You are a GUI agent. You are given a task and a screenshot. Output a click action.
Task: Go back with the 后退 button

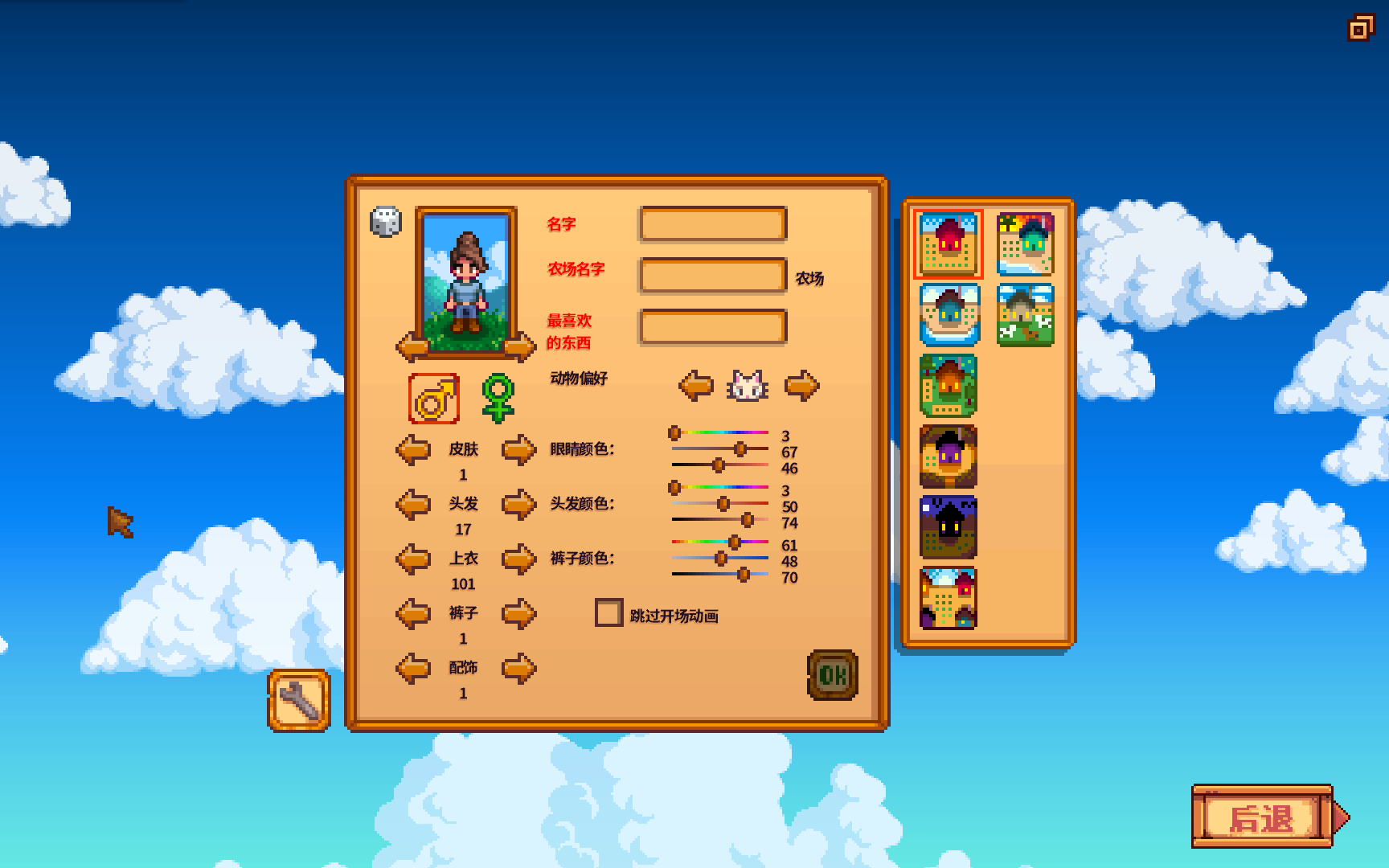tap(1261, 817)
